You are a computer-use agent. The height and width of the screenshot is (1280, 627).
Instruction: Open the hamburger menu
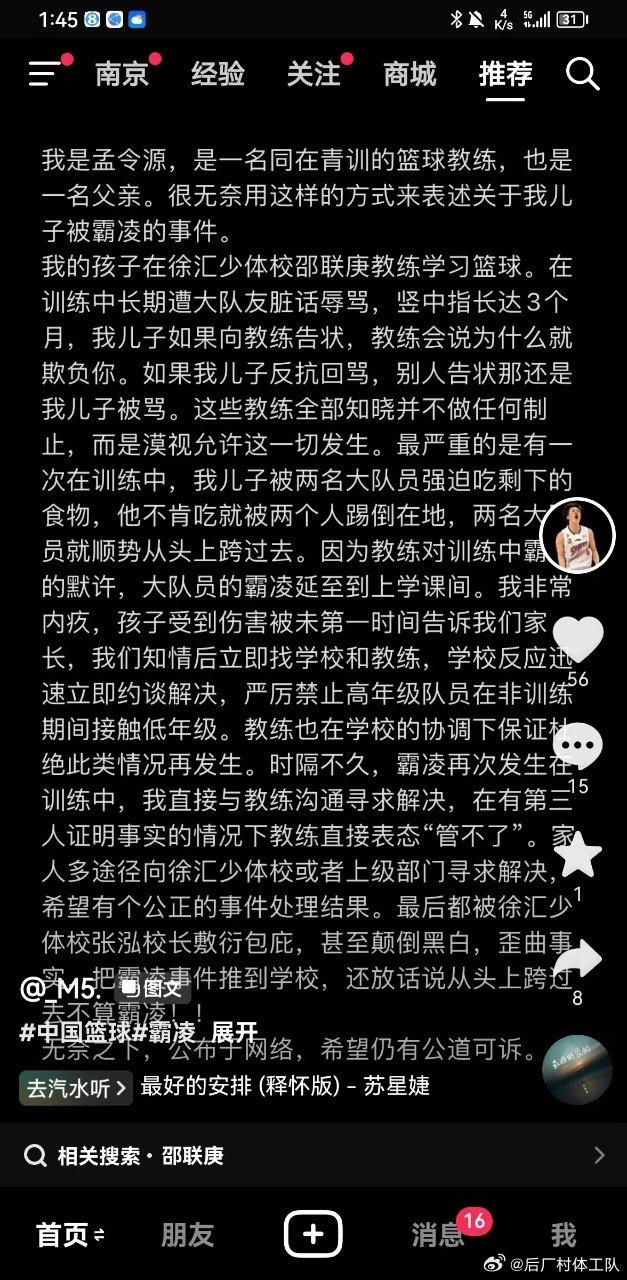coord(46,73)
